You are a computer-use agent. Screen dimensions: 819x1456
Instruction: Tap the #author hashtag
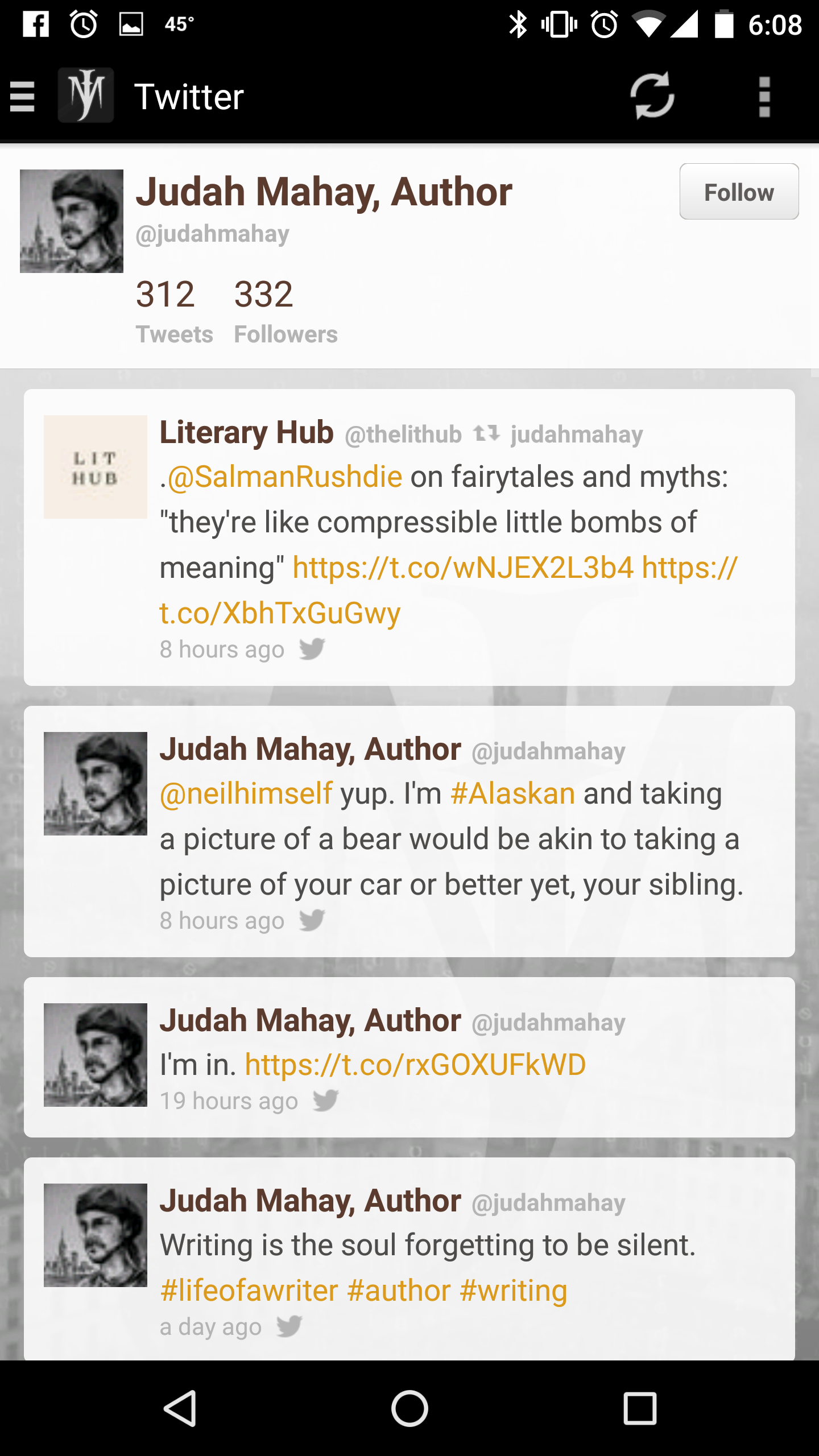(x=399, y=1290)
